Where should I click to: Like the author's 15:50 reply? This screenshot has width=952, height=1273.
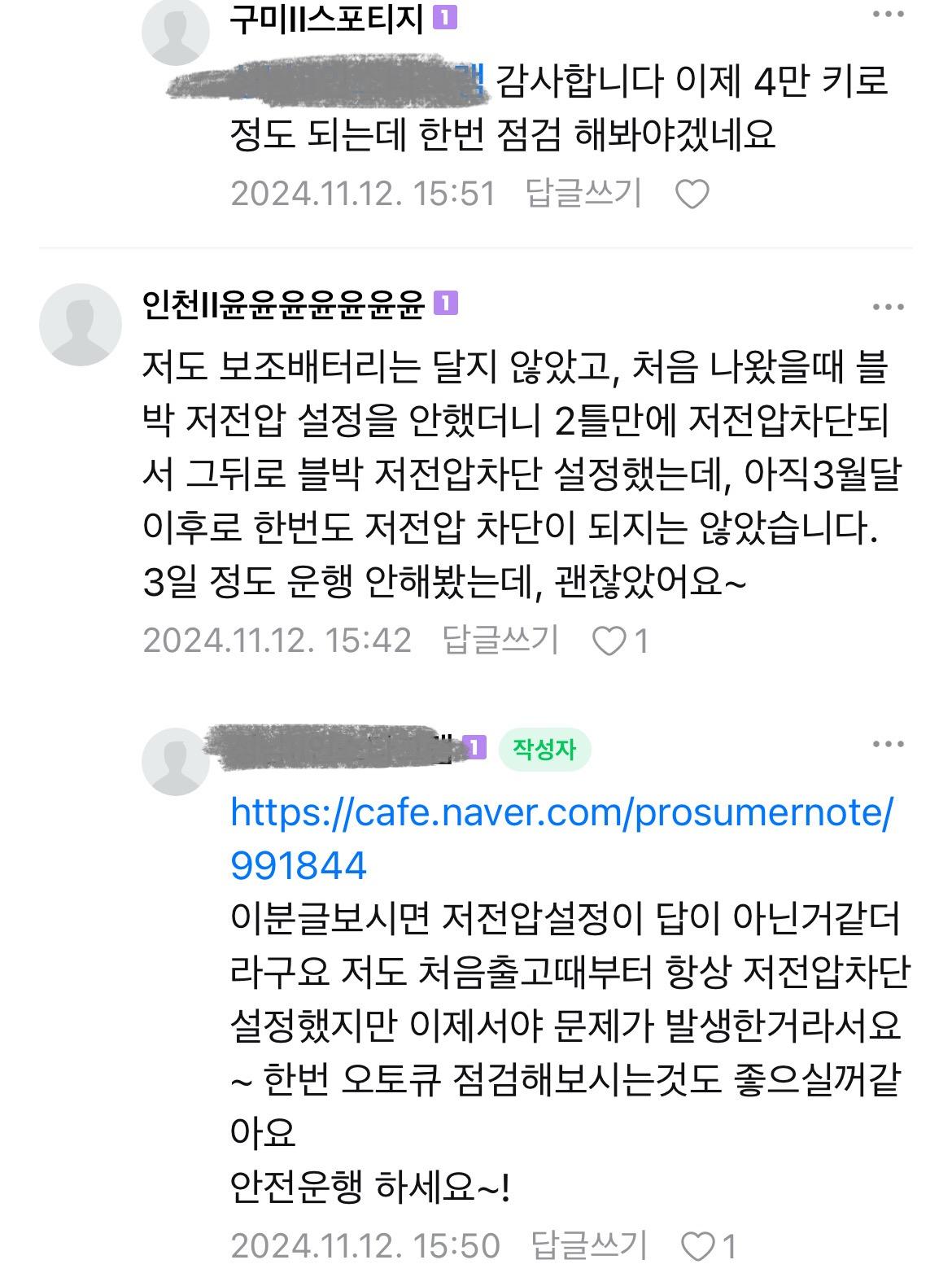(x=696, y=1247)
